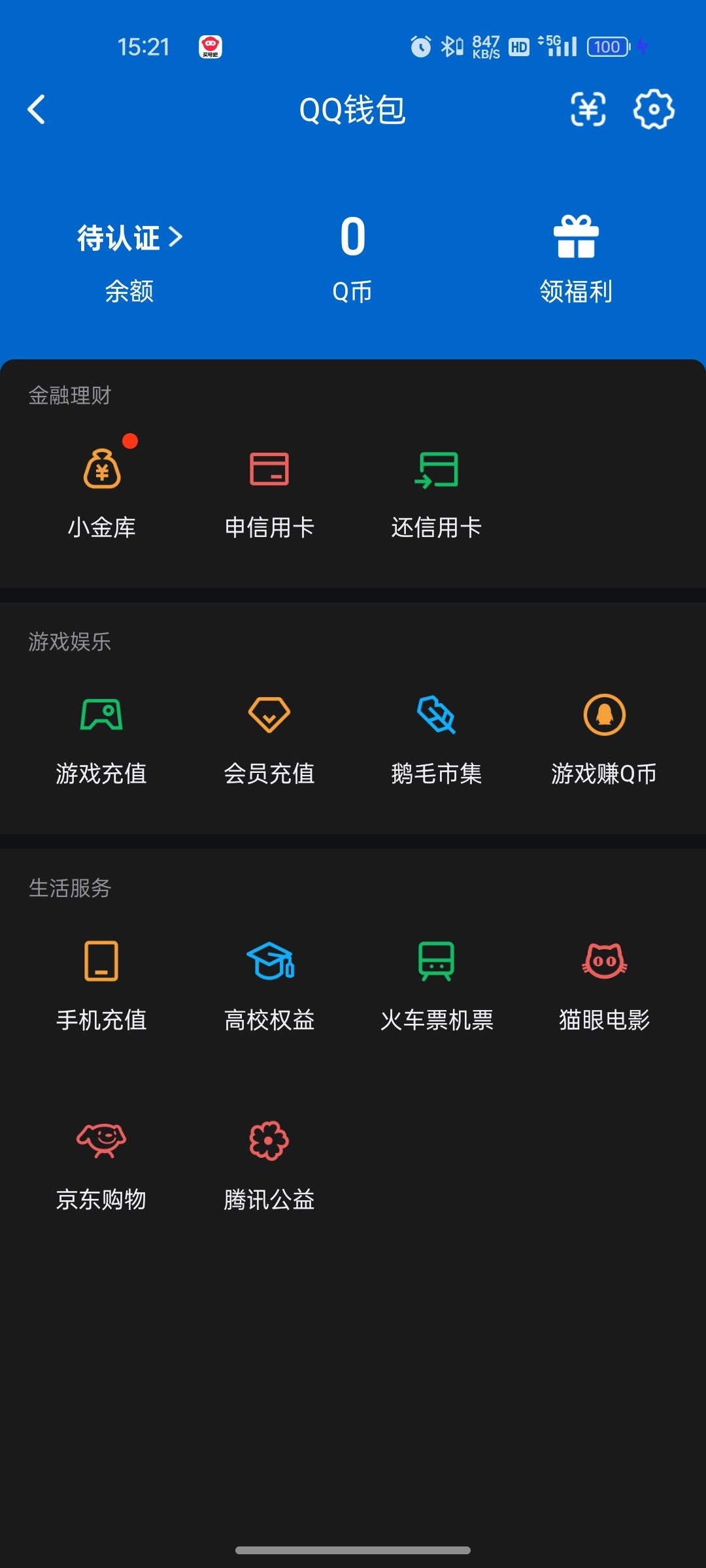
Task: Open 会员充值 diamond icon
Action: [269, 715]
